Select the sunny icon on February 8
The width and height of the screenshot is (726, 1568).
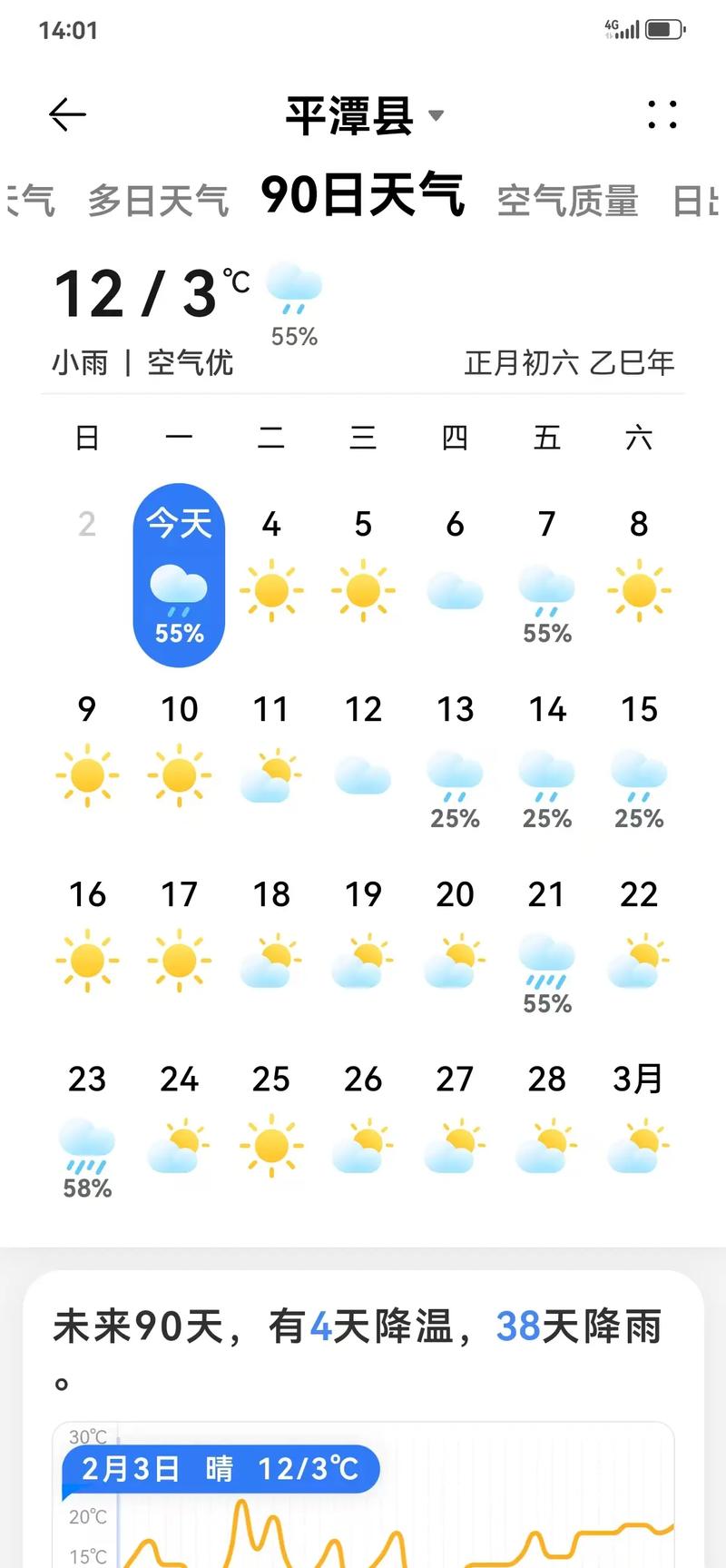click(x=638, y=589)
